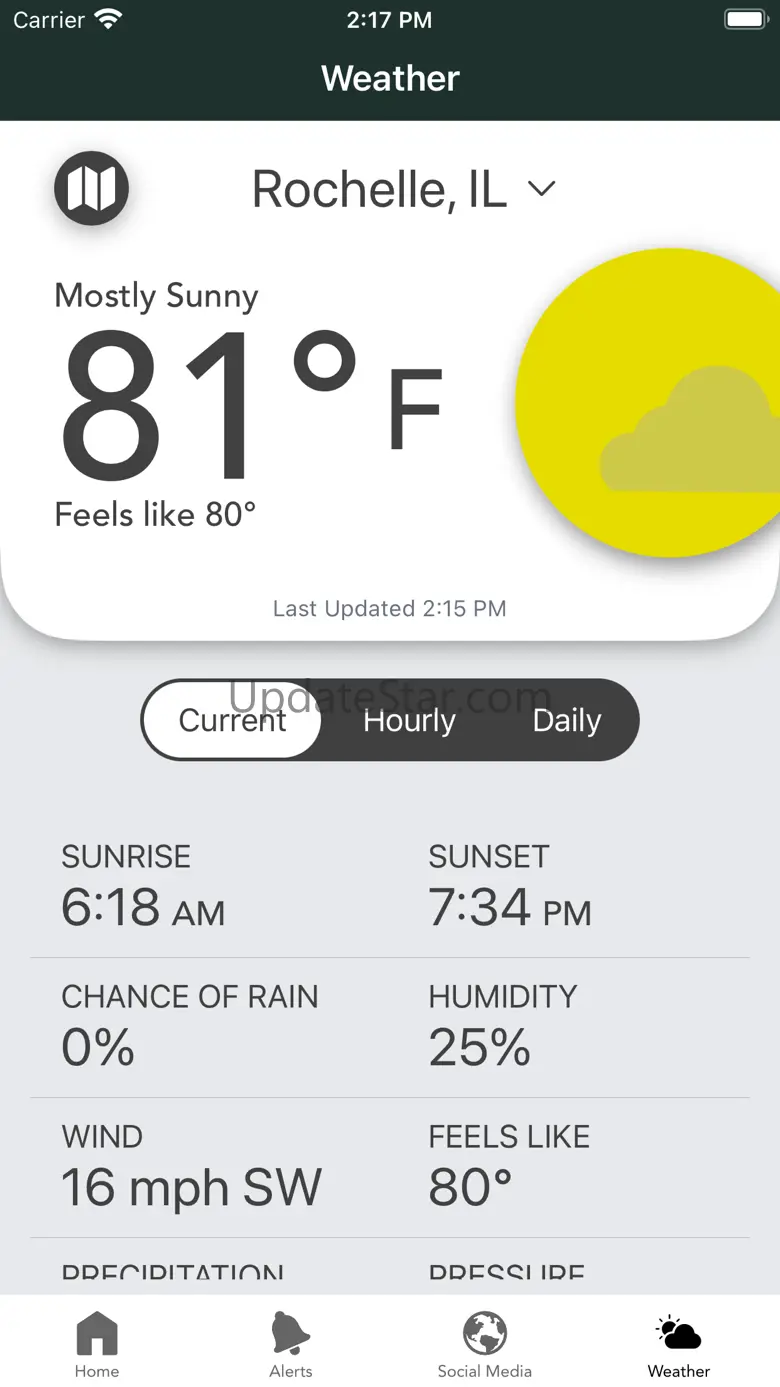Screen dimensions: 780x1387
Task: Select the Current forecast segment
Action: tap(232, 720)
